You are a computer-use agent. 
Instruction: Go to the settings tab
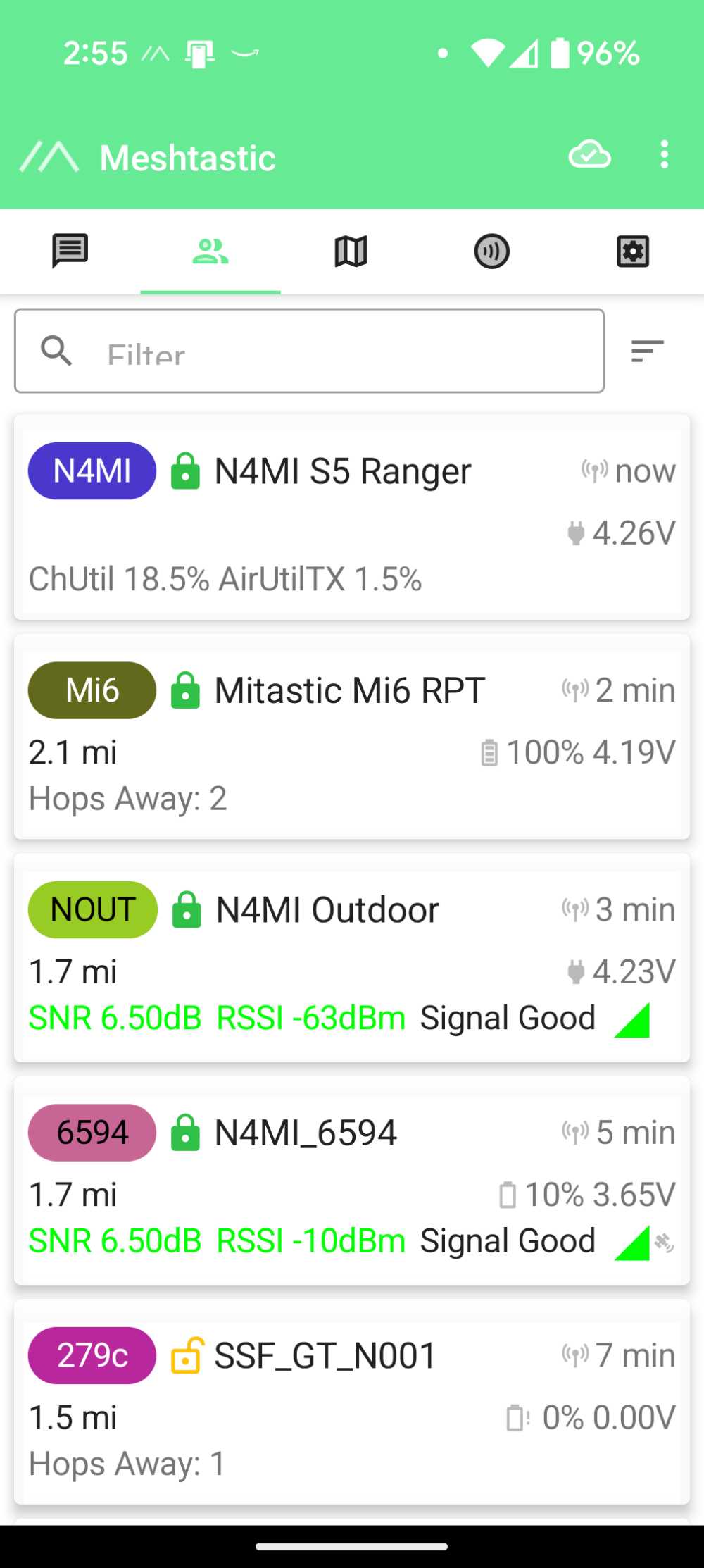(x=633, y=251)
